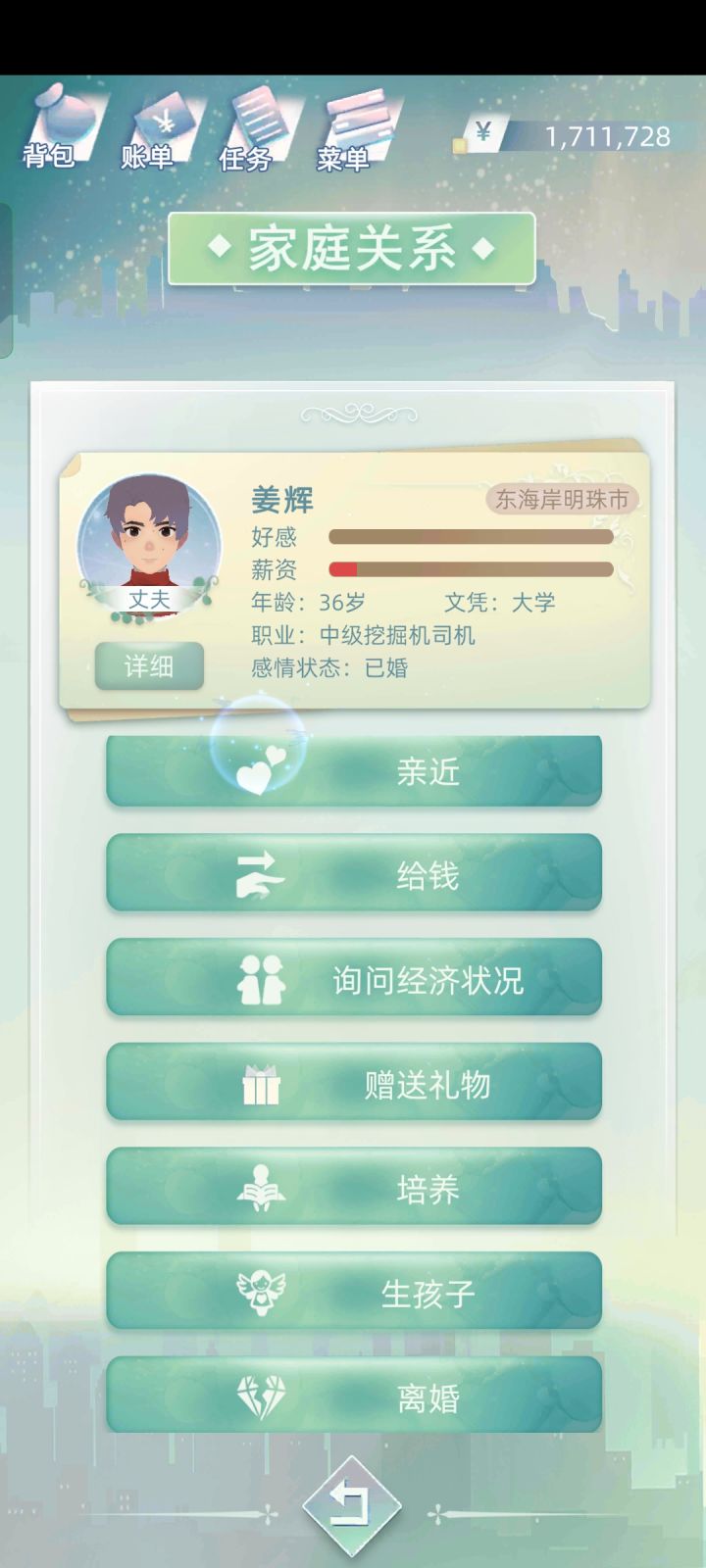Tap 姜辉's portrait thumbnail
The height and width of the screenshot is (1568, 706).
pyautogui.click(x=148, y=540)
